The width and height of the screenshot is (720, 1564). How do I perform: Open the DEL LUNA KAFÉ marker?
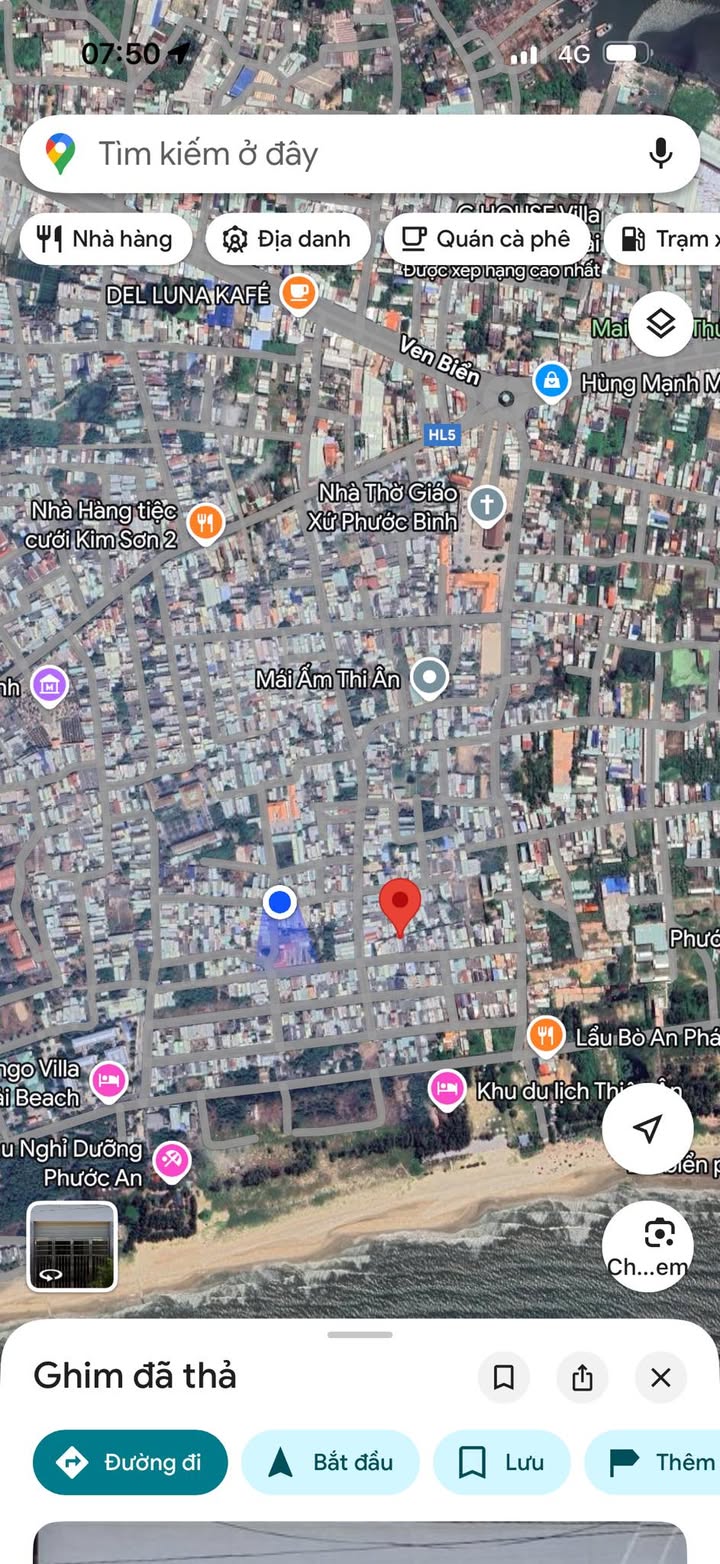[x=298, y=293]
